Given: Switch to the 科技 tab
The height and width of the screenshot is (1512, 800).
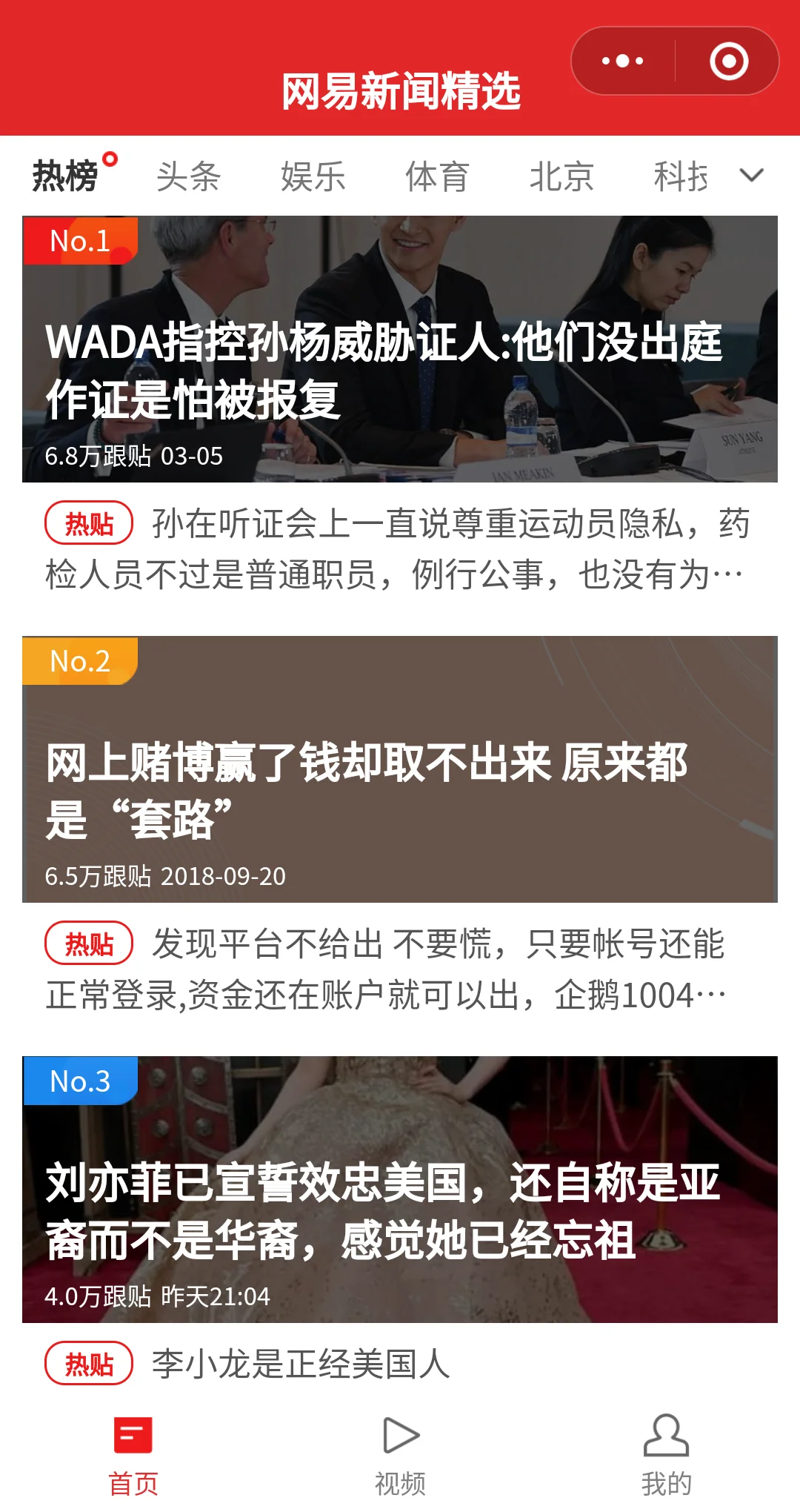Looking at the screenshot, I should point(680,176).
